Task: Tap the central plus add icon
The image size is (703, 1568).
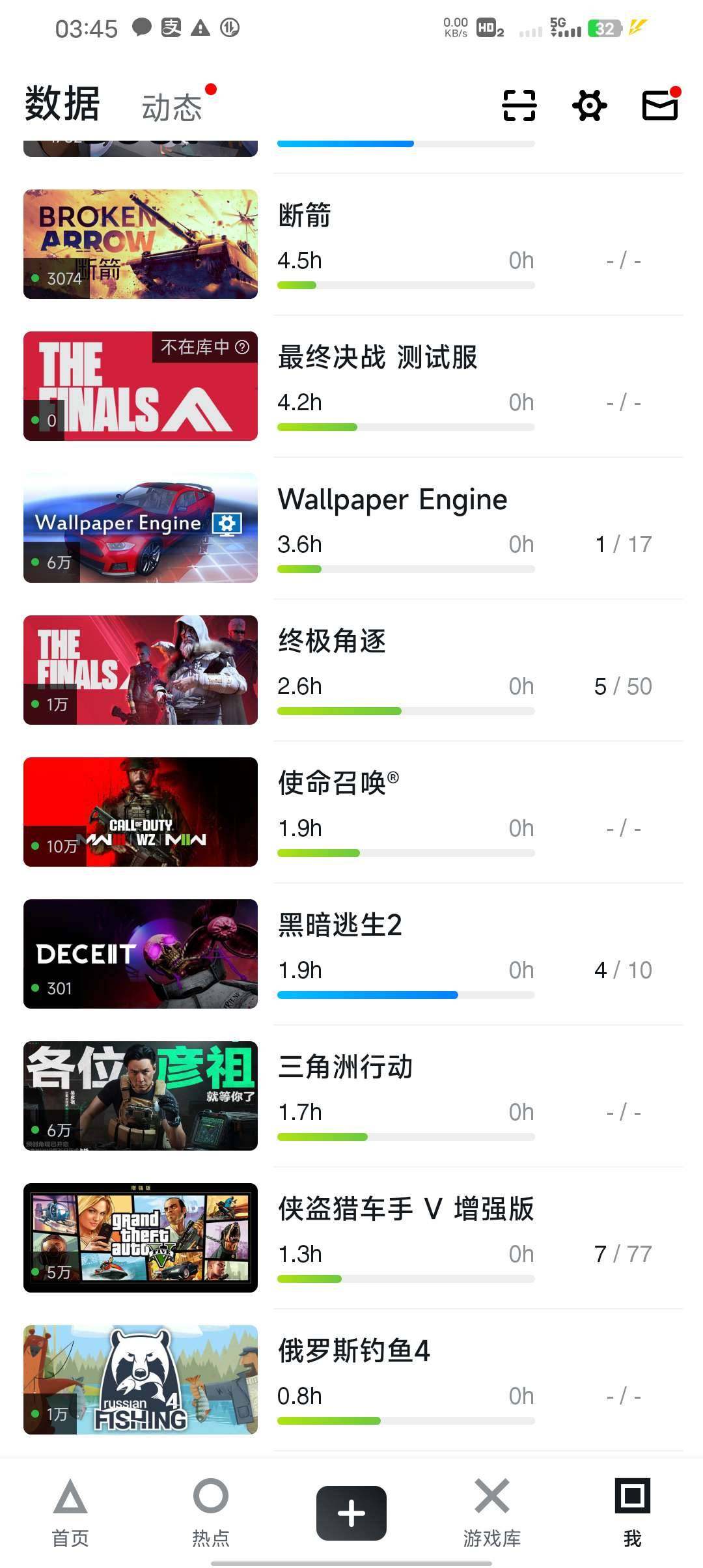Action: (350, 1512)
